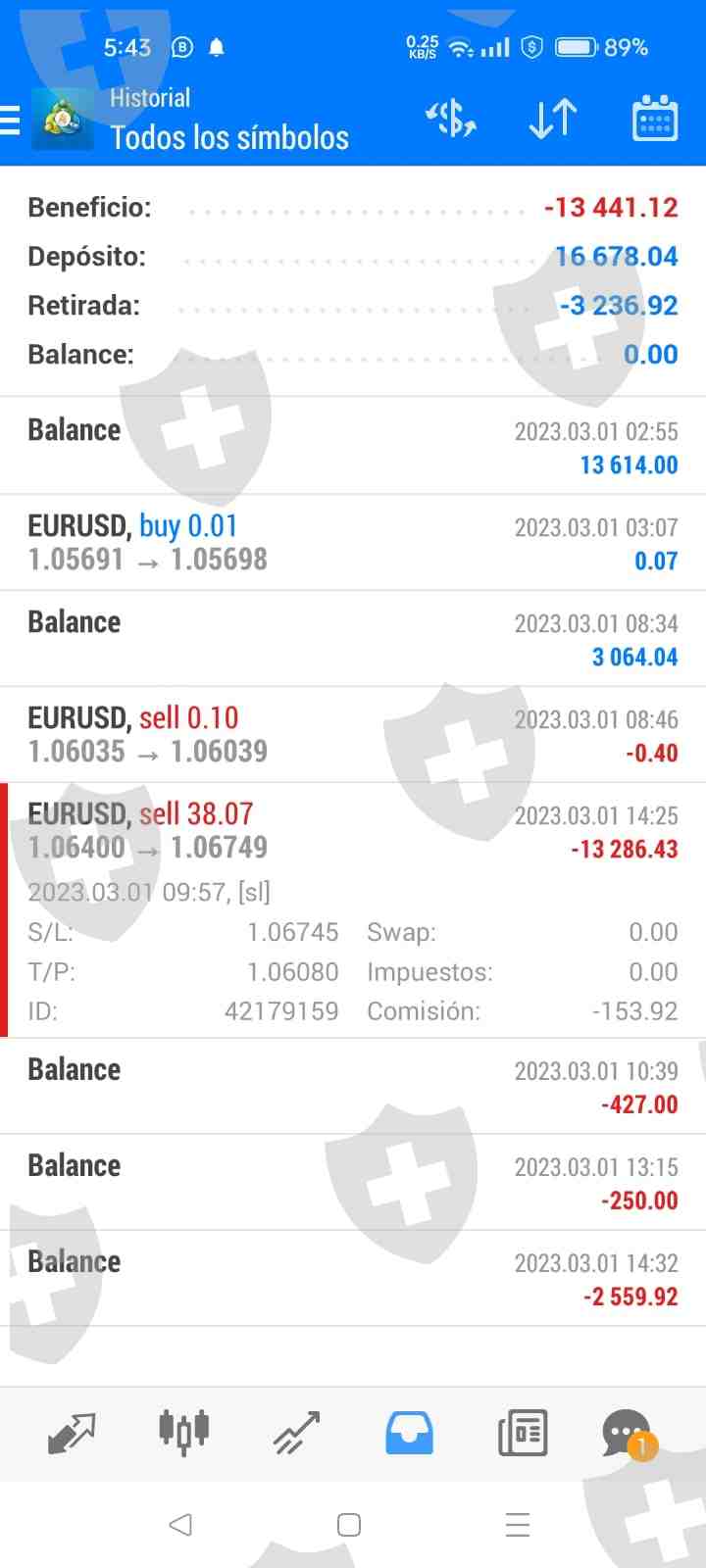Collapse the EURUSD sell 38.07 trade details
706x1568 pixels.
[x=353, y=831]
